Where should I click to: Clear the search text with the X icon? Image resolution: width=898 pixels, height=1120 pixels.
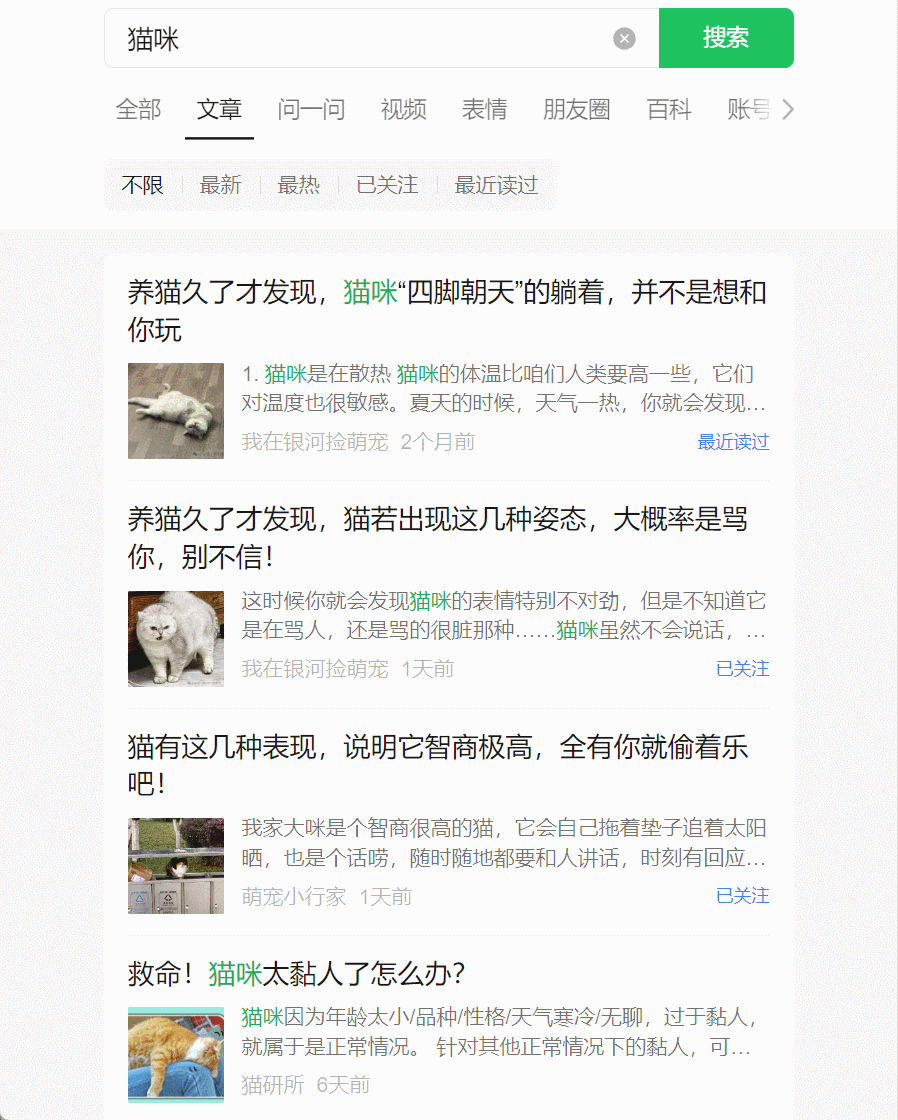point(624,39)
